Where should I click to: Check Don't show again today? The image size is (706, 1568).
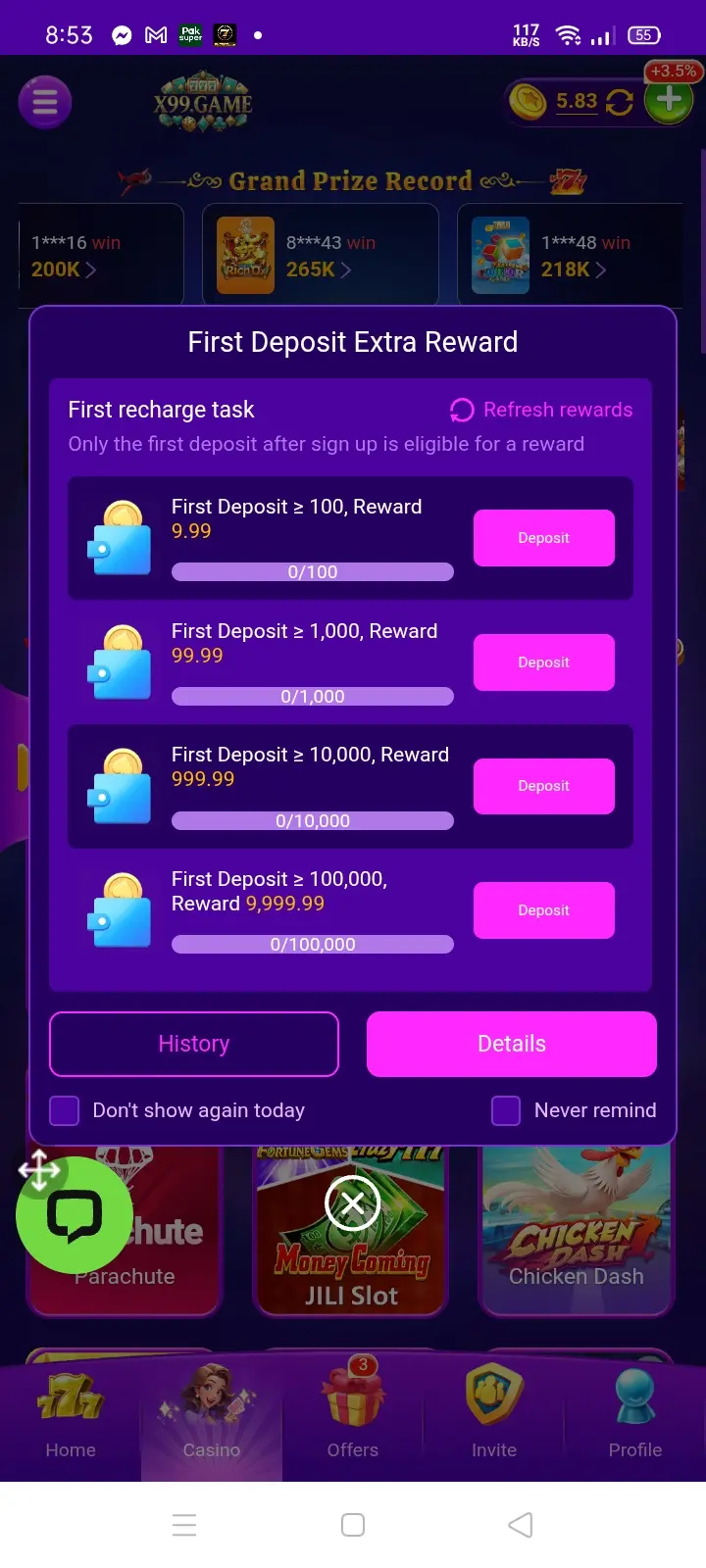click(65, 1110)
